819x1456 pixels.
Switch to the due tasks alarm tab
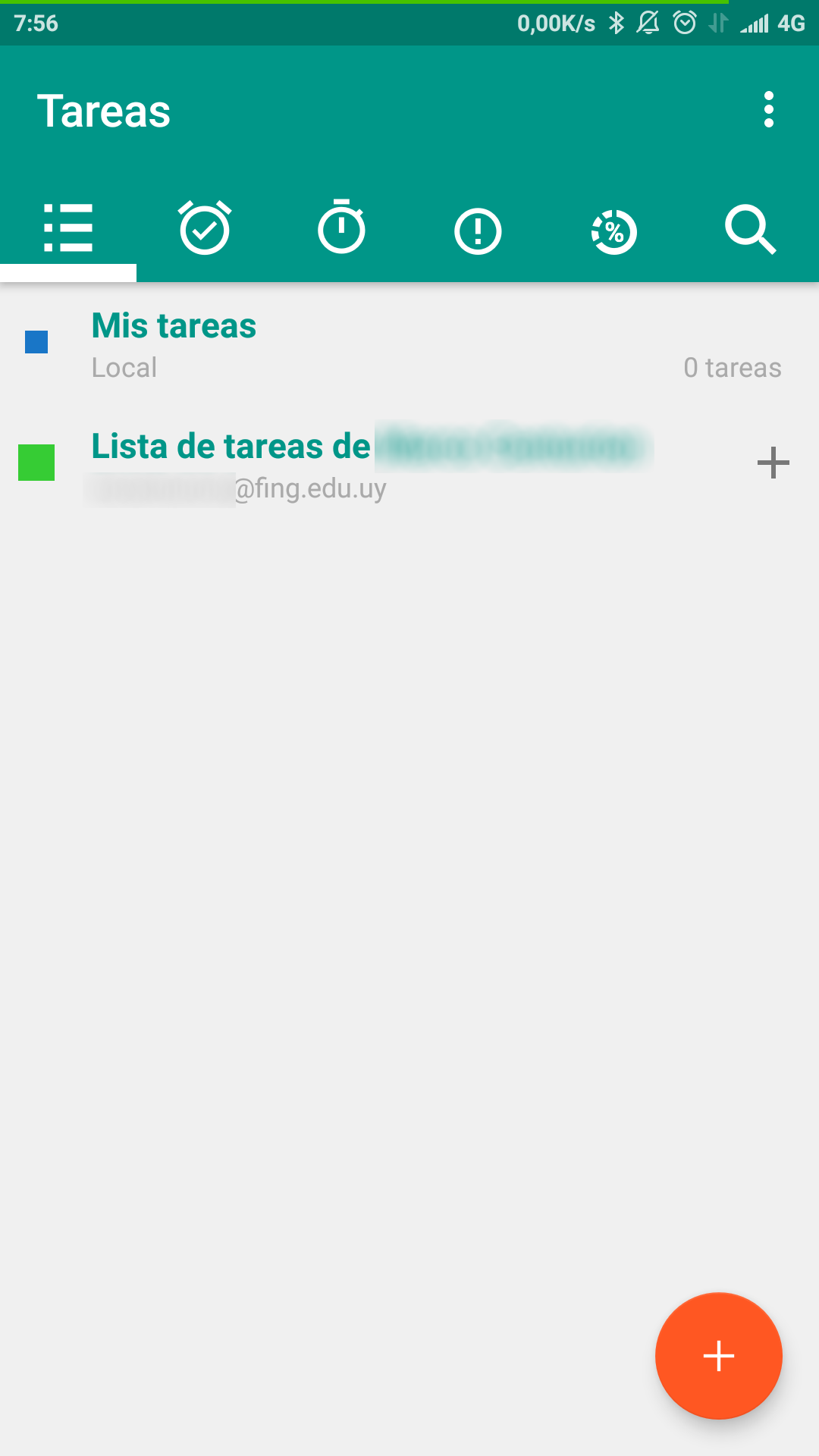click(205, 227)
